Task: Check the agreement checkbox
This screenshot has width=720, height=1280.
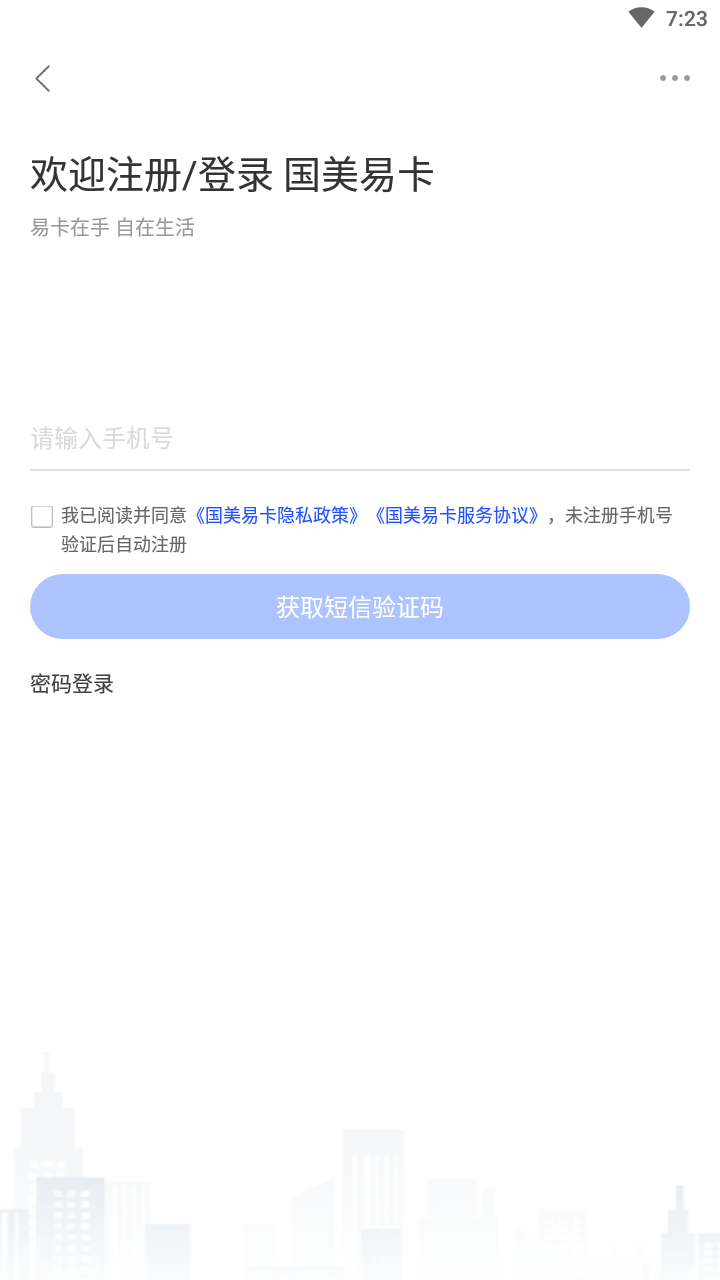Action: (x=42, y=516)
